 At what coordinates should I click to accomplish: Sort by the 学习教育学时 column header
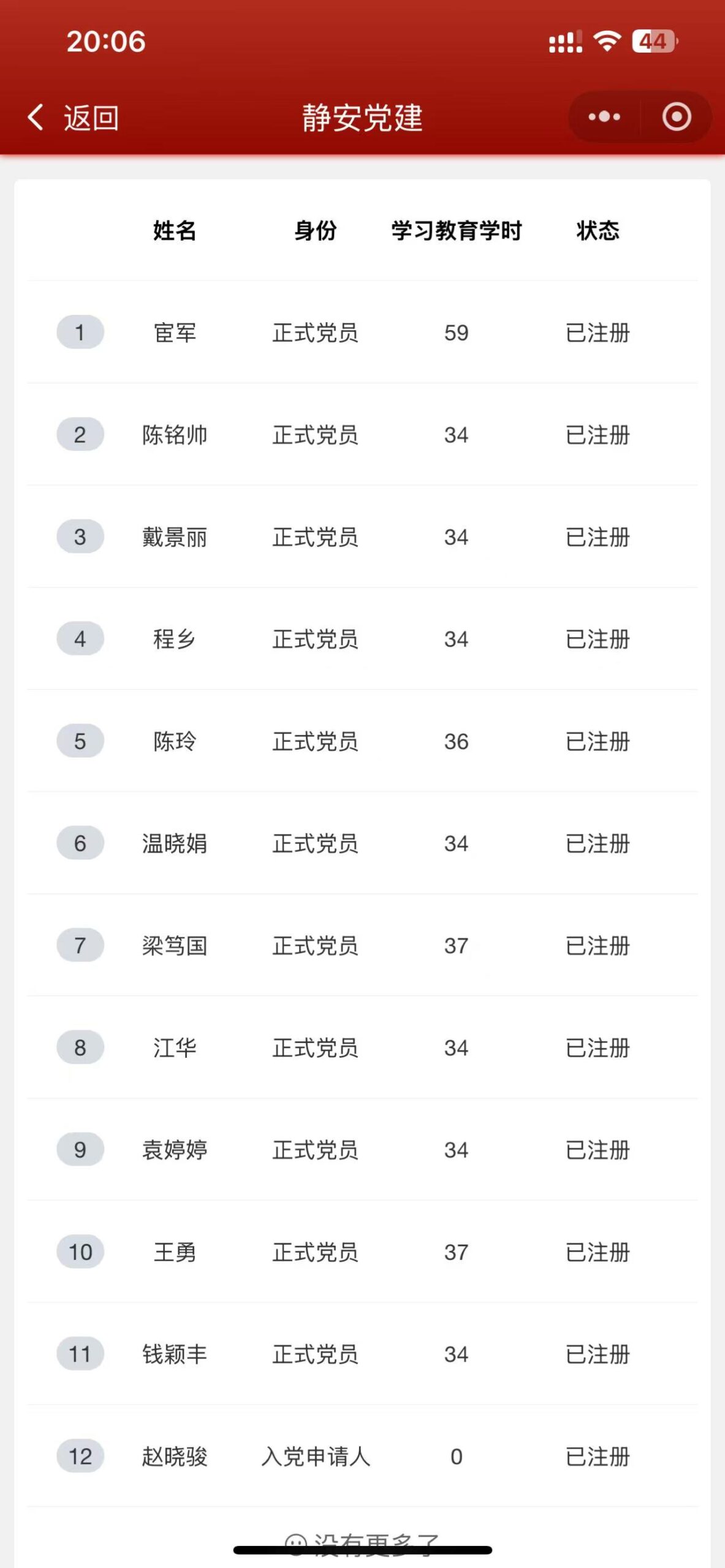coord(455,231)
